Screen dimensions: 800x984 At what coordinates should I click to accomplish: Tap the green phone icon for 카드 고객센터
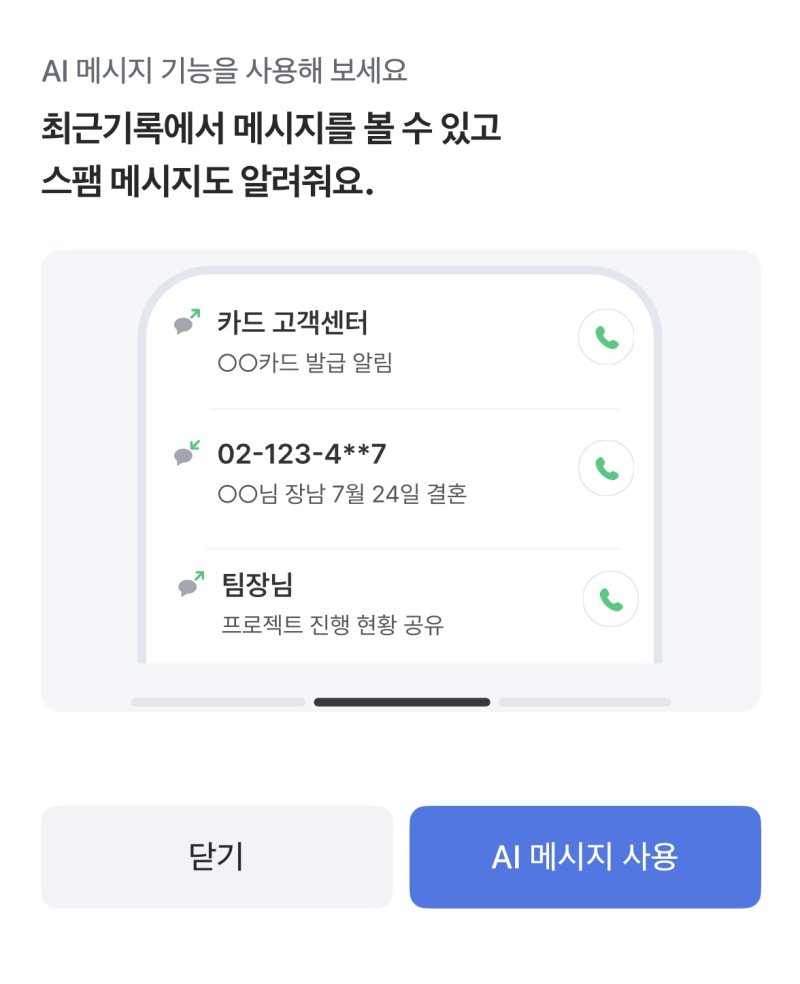point(606,337)
